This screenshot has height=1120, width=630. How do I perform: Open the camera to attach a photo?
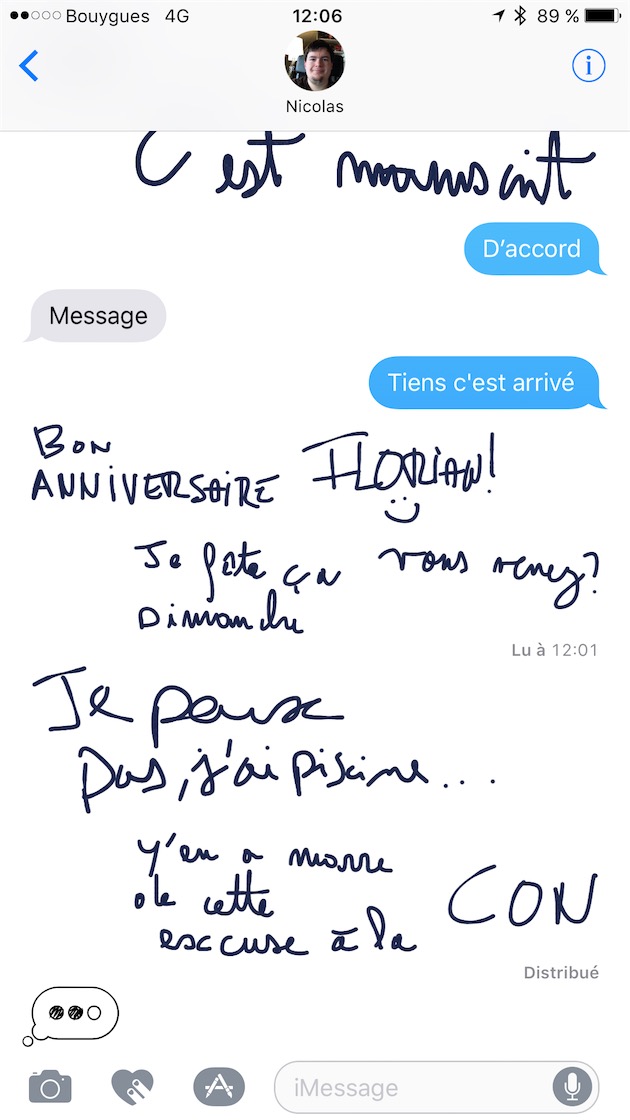point(50,1087)
